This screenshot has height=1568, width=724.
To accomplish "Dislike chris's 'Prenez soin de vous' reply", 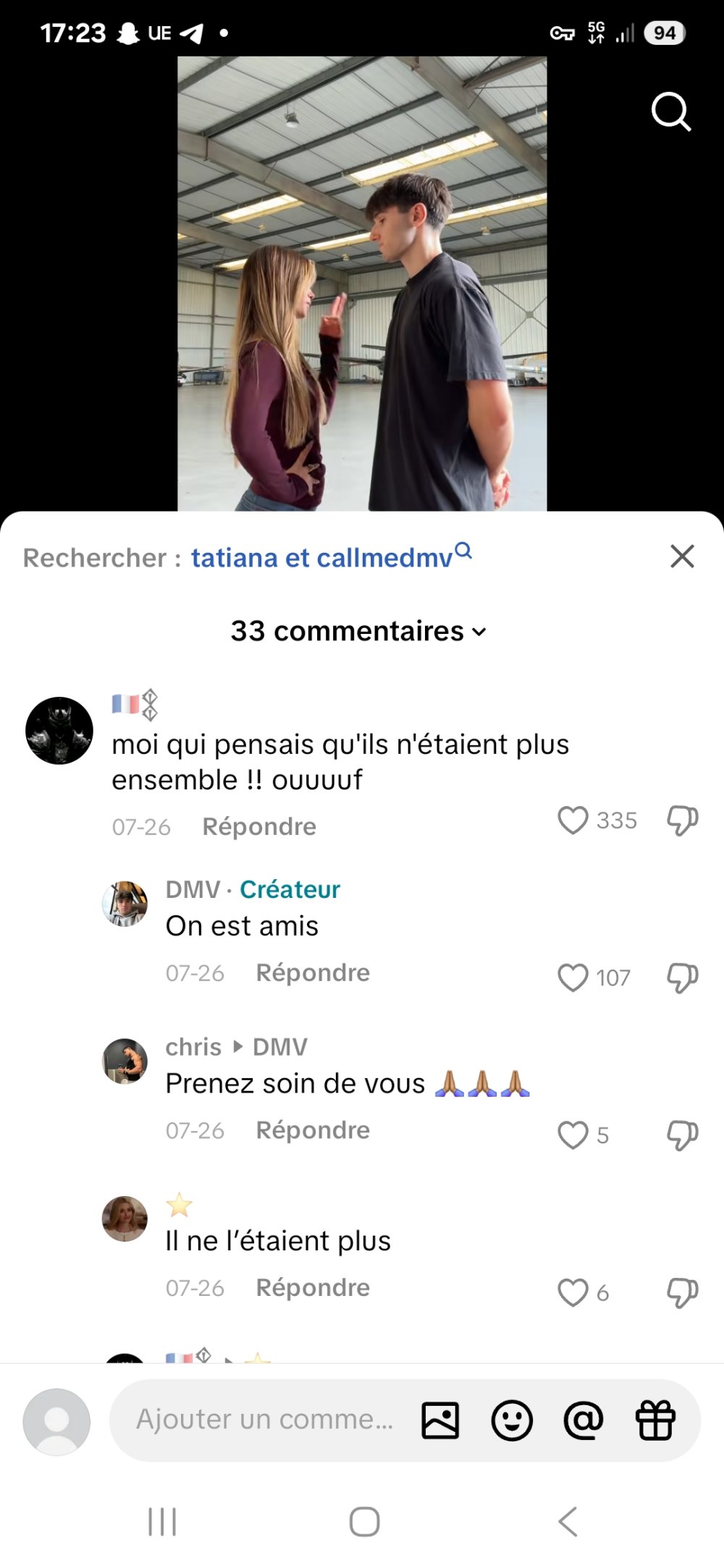I will [682, 1135].
